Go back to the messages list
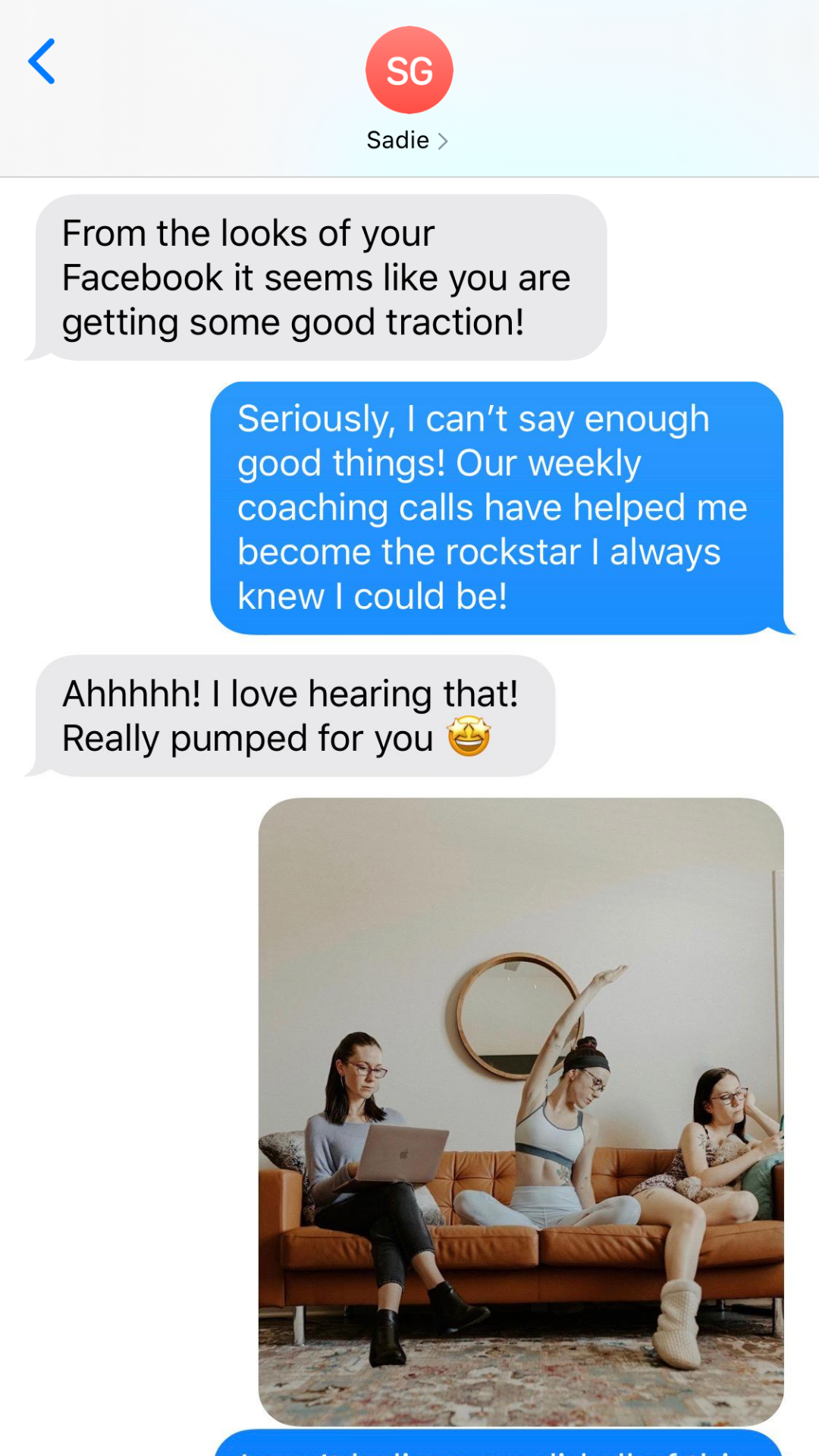The image size is (819, 1456). [42, 61]
